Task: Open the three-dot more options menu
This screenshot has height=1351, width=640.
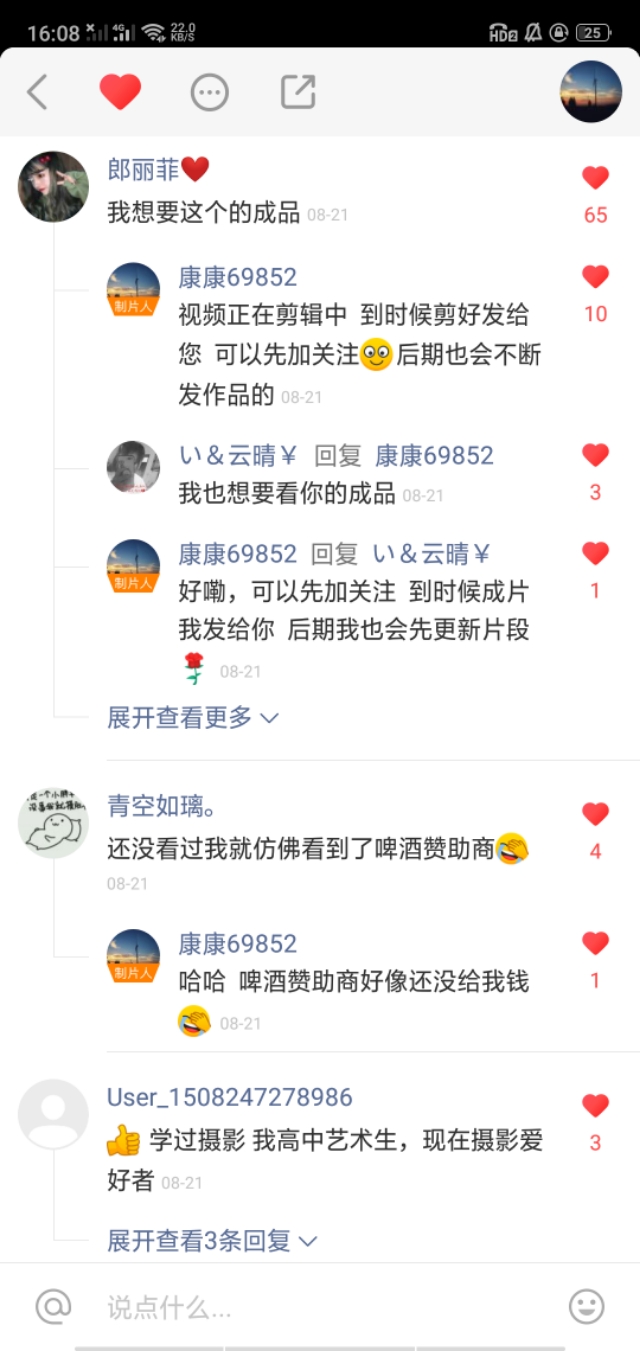Action: tap(209, 93)
